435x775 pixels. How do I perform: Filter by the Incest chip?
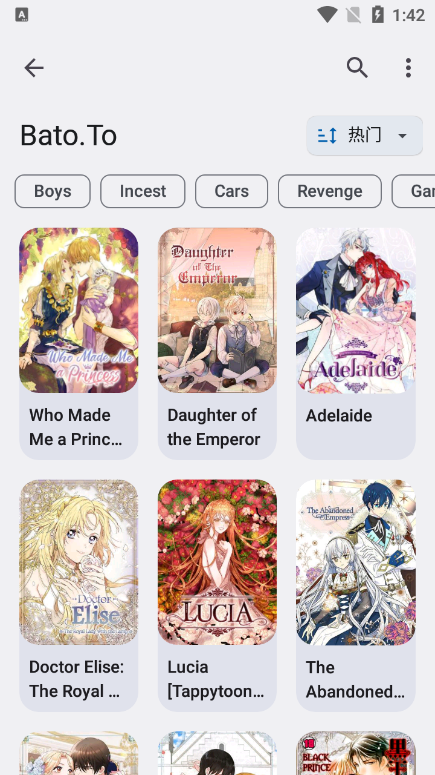[143, 191]
